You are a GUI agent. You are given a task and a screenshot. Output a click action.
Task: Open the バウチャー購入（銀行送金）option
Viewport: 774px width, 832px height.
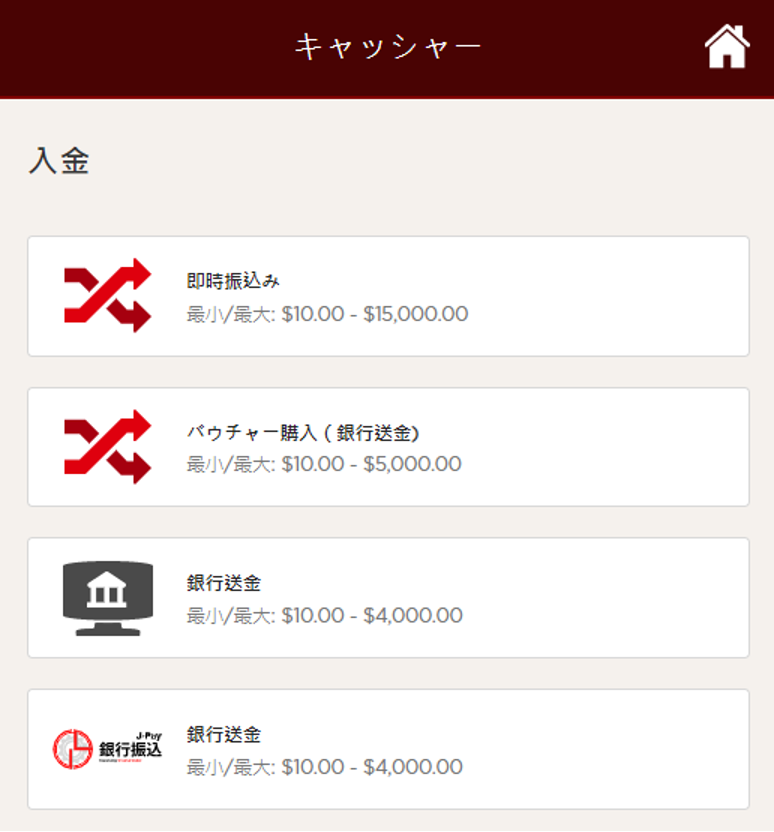(387, 446)
